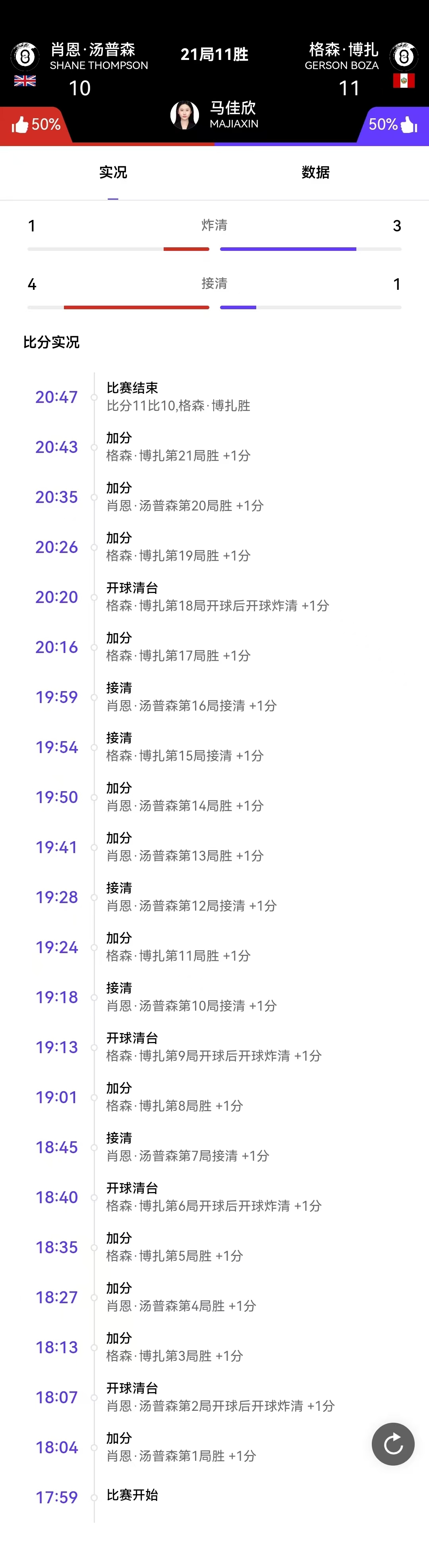Vote for Shane Thompson with thumbs up
Viewport: 429px width, 1568px height.
pos(35,125)
